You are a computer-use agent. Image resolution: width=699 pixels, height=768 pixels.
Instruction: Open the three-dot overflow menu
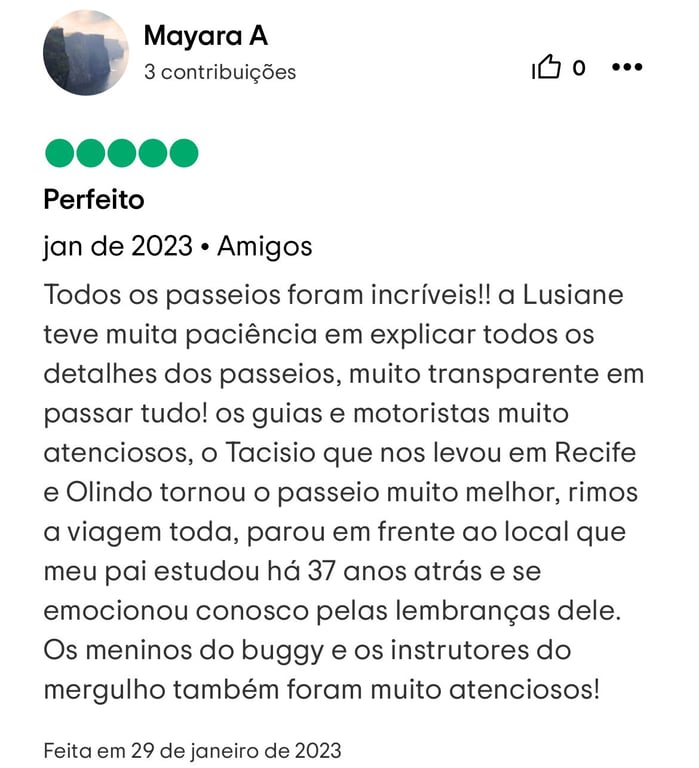tap(627, 68)
